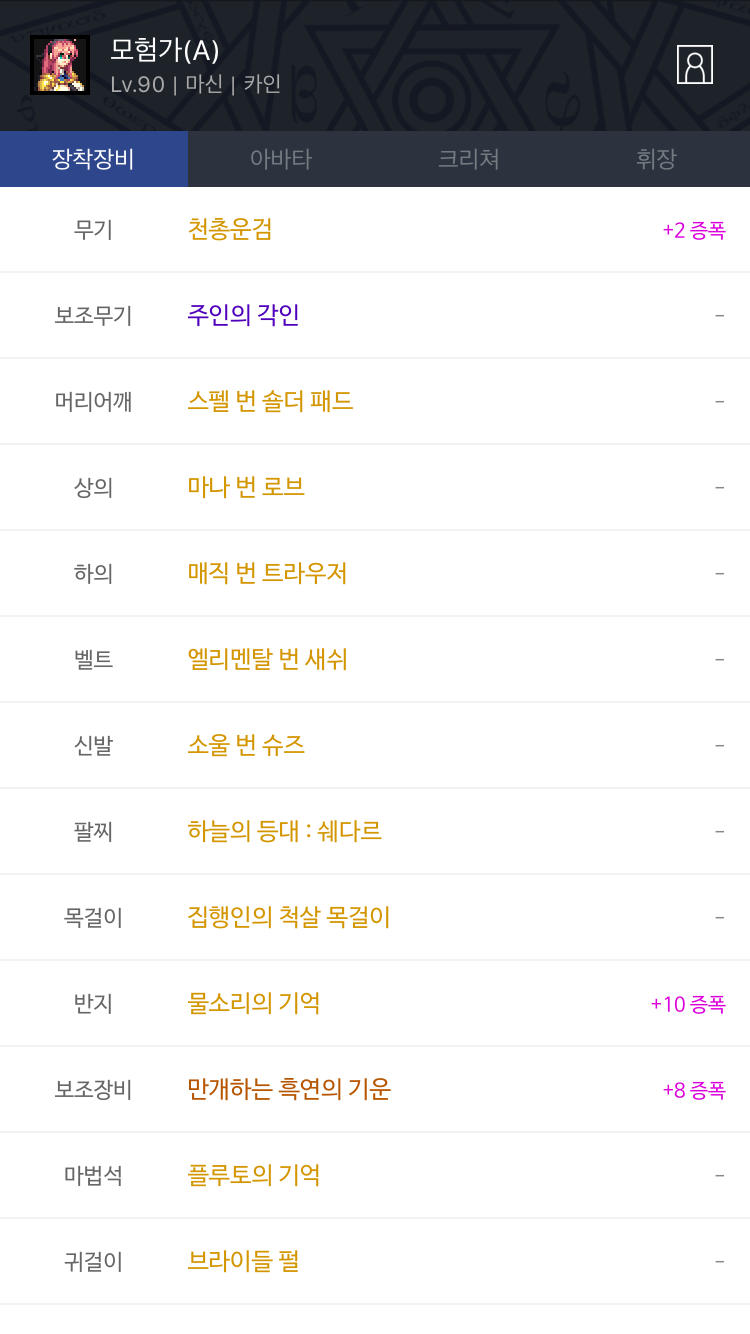Screen dimensions: 750x1334
Task: Open the character profile icon
Action: [x=694, y=65]
